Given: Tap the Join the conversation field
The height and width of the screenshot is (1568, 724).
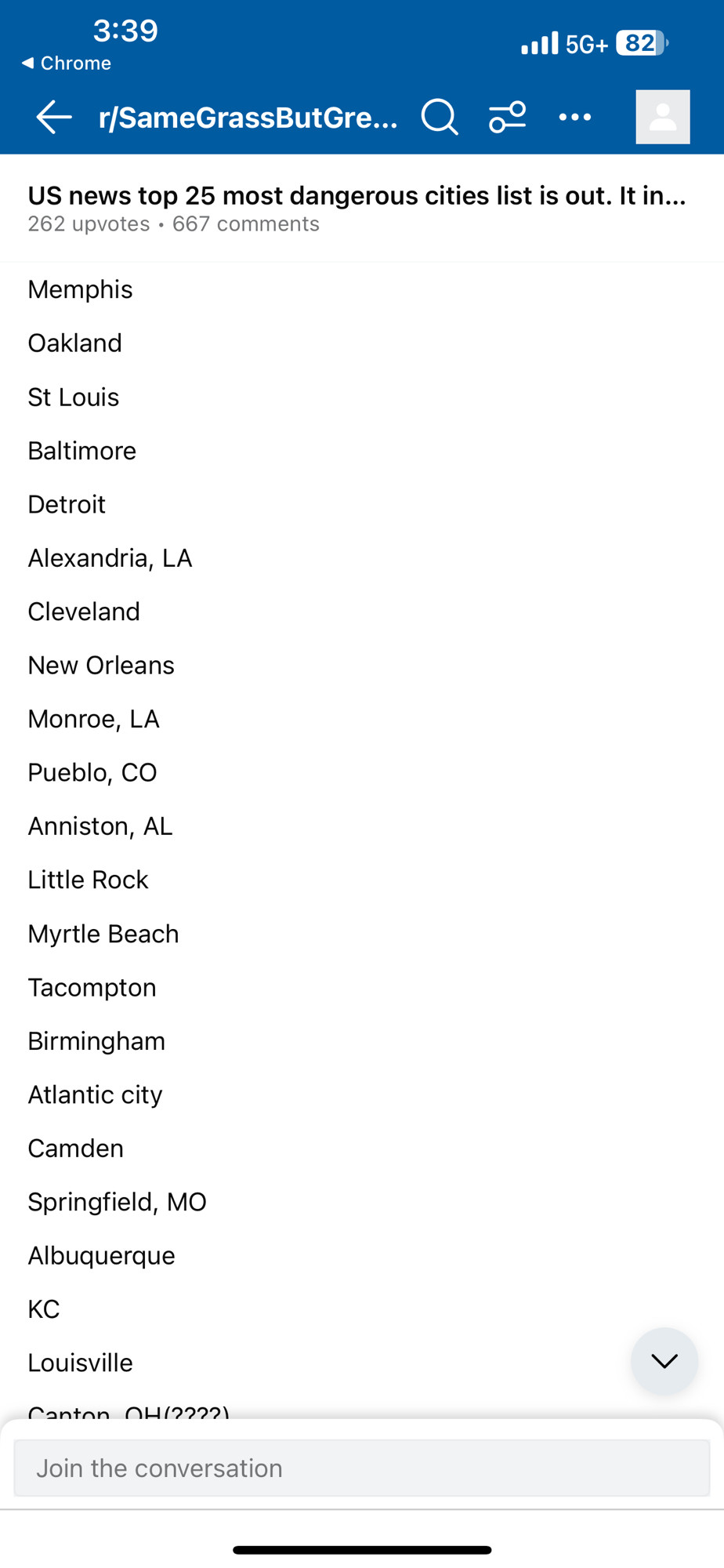Looking at the screenshot, I should 362,1468.
